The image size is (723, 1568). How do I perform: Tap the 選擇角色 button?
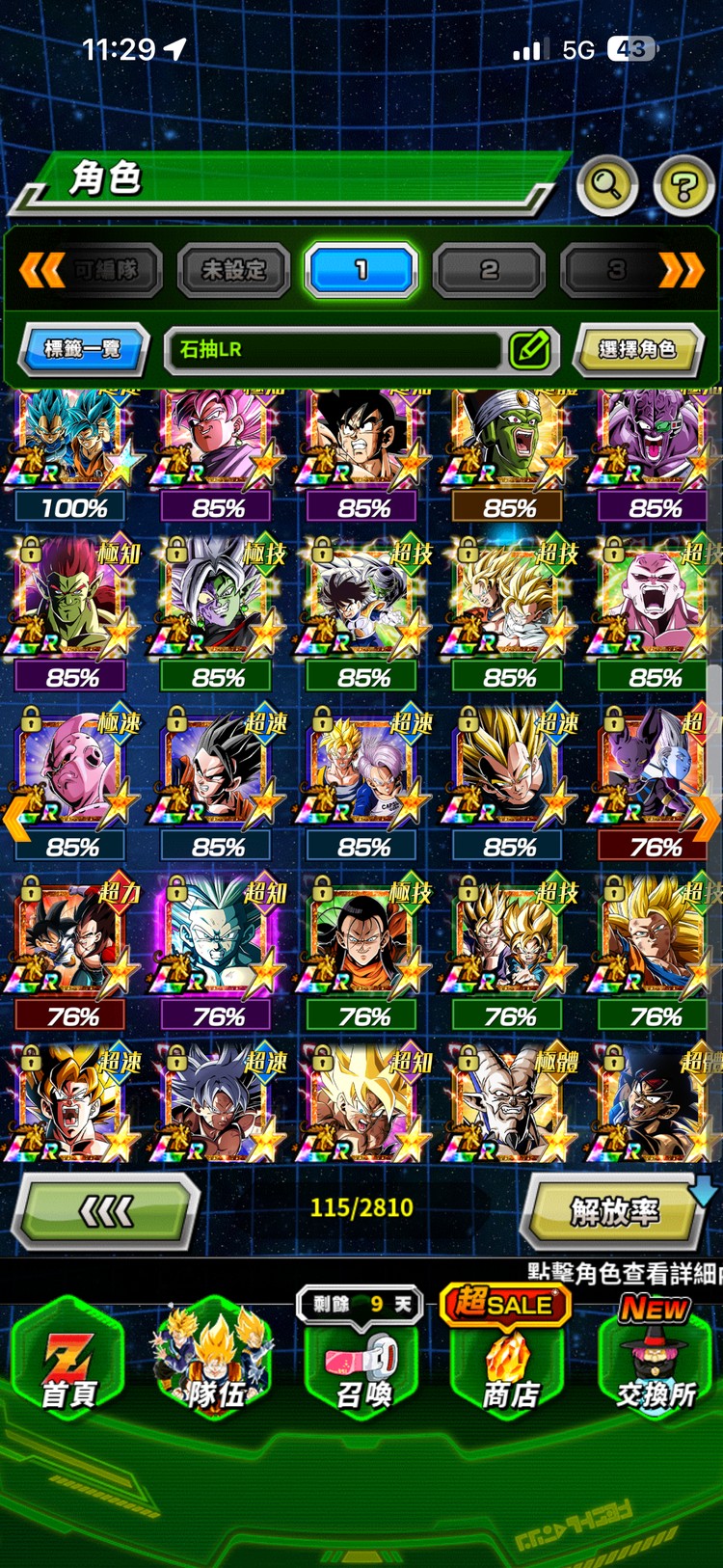(637, 349)
